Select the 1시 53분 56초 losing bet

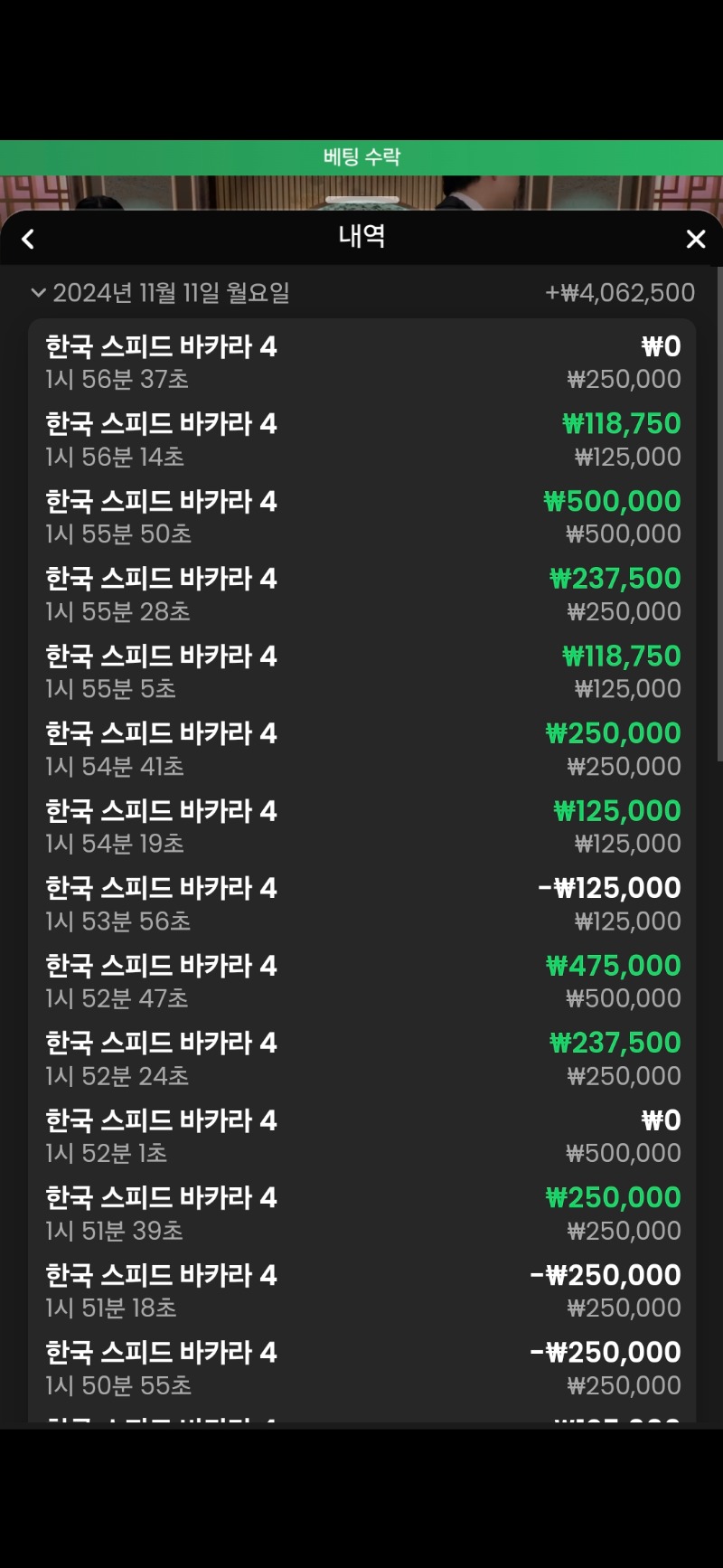(x=362, y=903)
